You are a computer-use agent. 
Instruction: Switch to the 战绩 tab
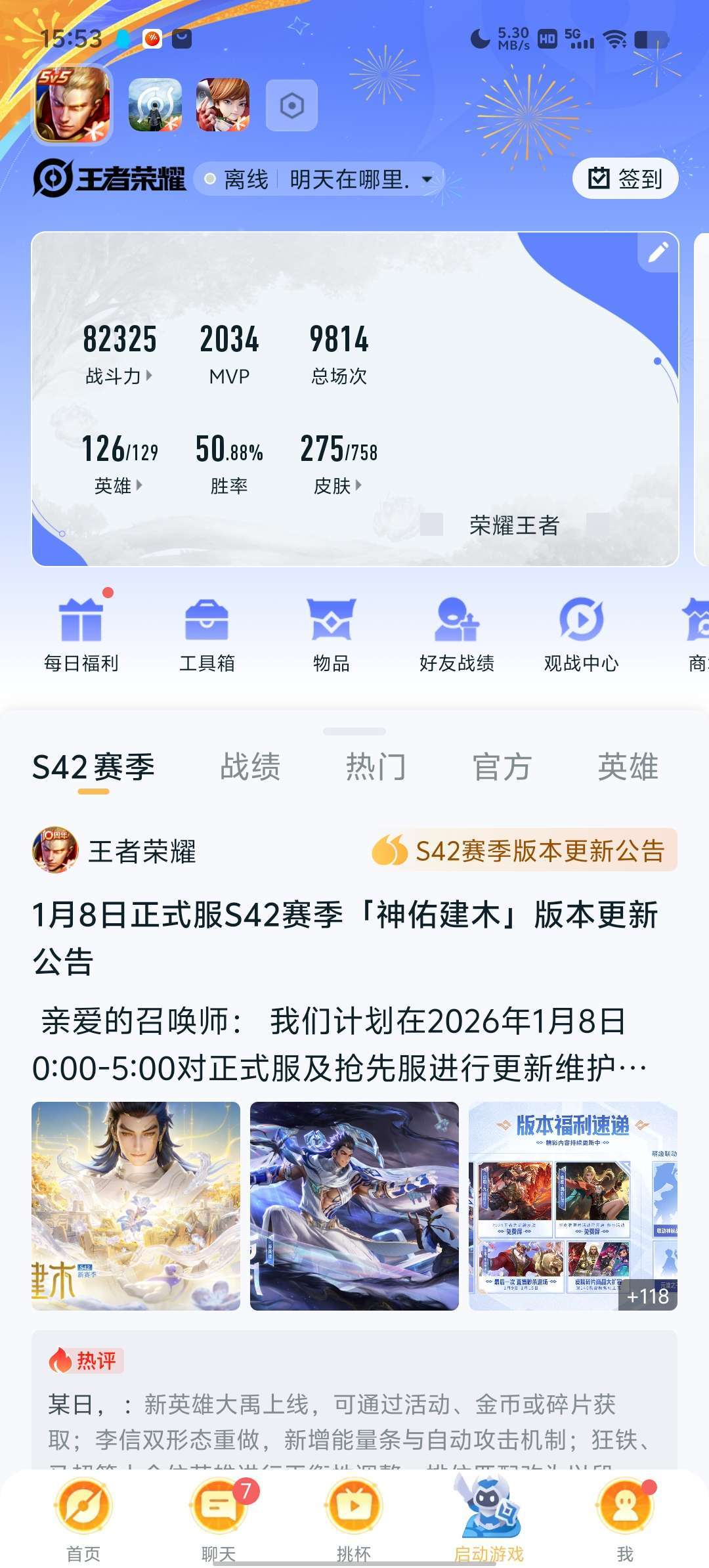[x=250, y=767]
